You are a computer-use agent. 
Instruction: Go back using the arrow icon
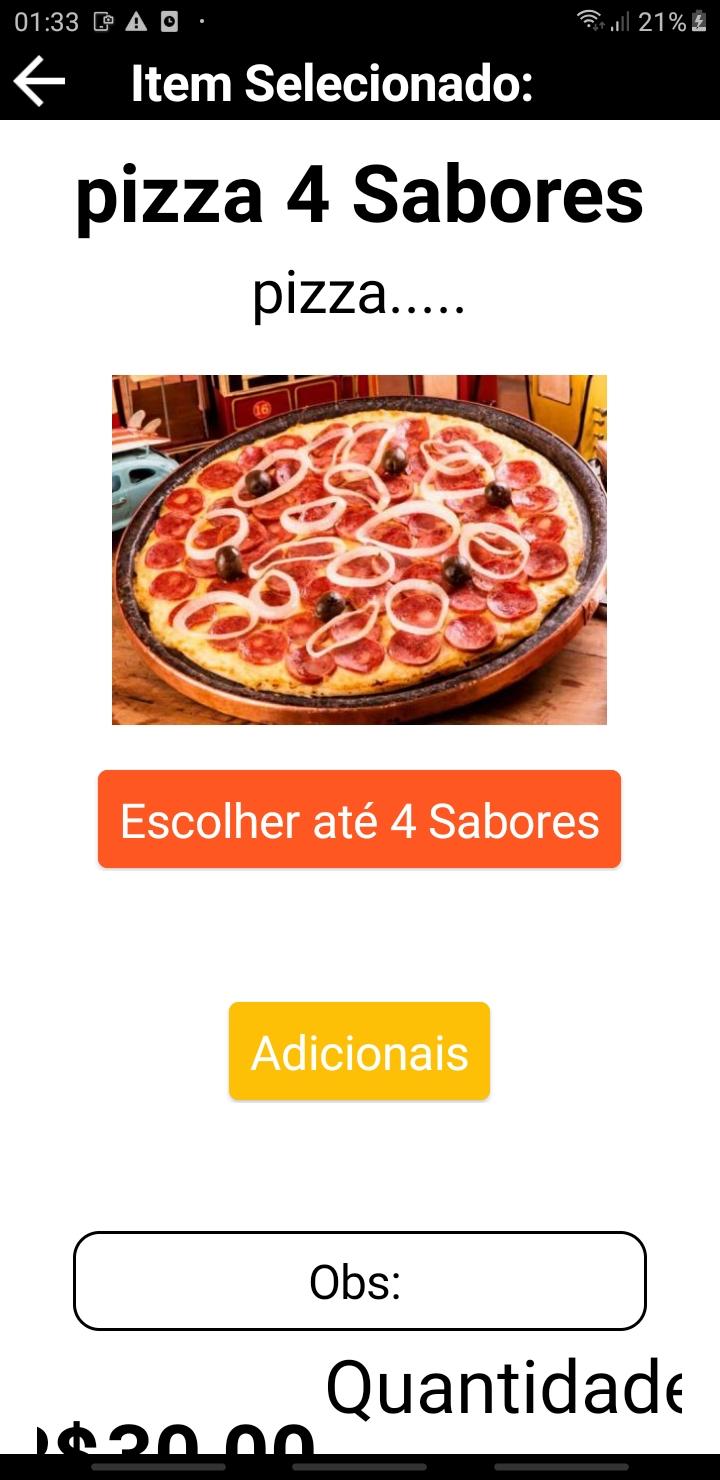[x=40, y=81]
